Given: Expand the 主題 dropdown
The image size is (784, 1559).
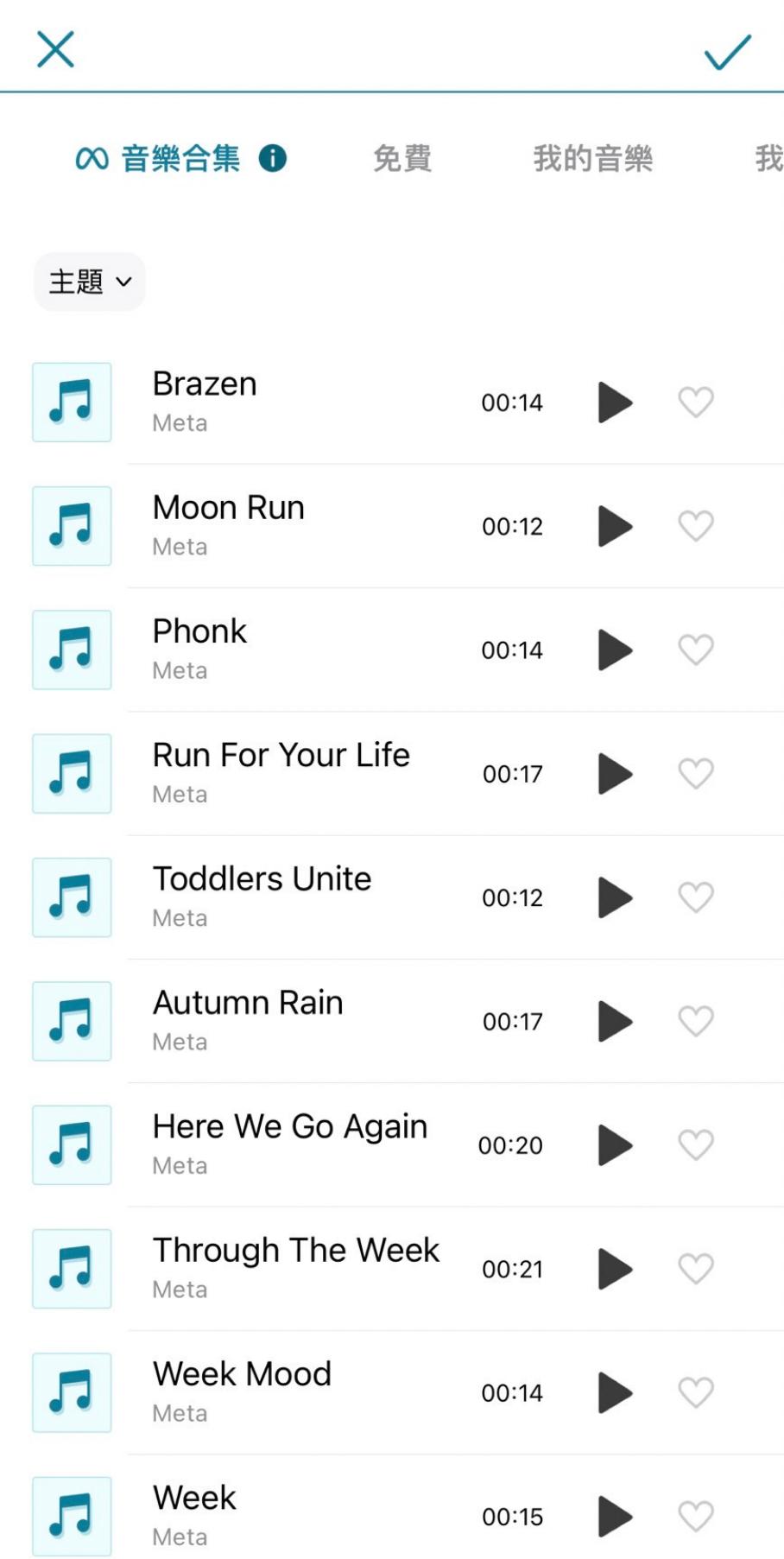Looking at the screenshot, I should 90,282.
